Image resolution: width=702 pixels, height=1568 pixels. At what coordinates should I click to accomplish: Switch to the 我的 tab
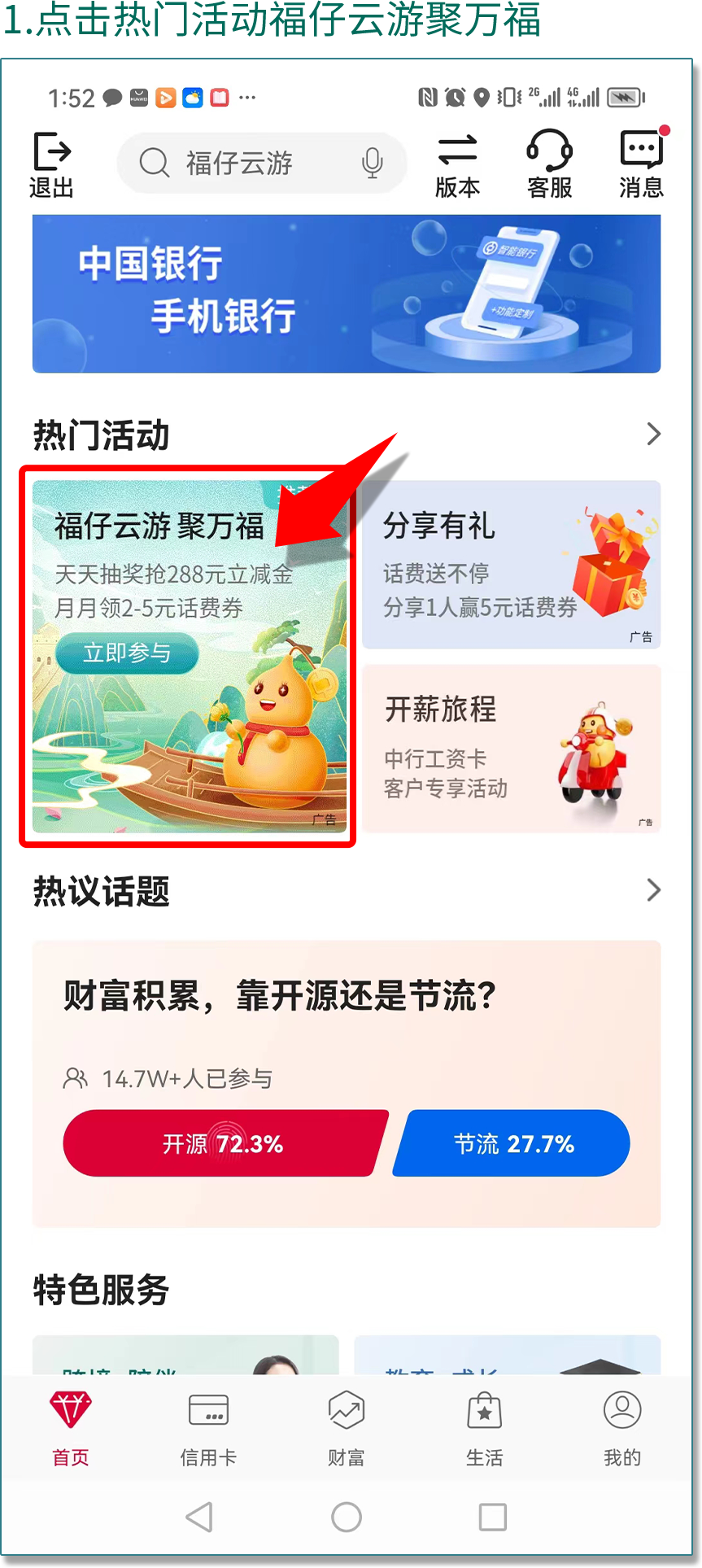pyautogui.click(x=622, y=1428)
